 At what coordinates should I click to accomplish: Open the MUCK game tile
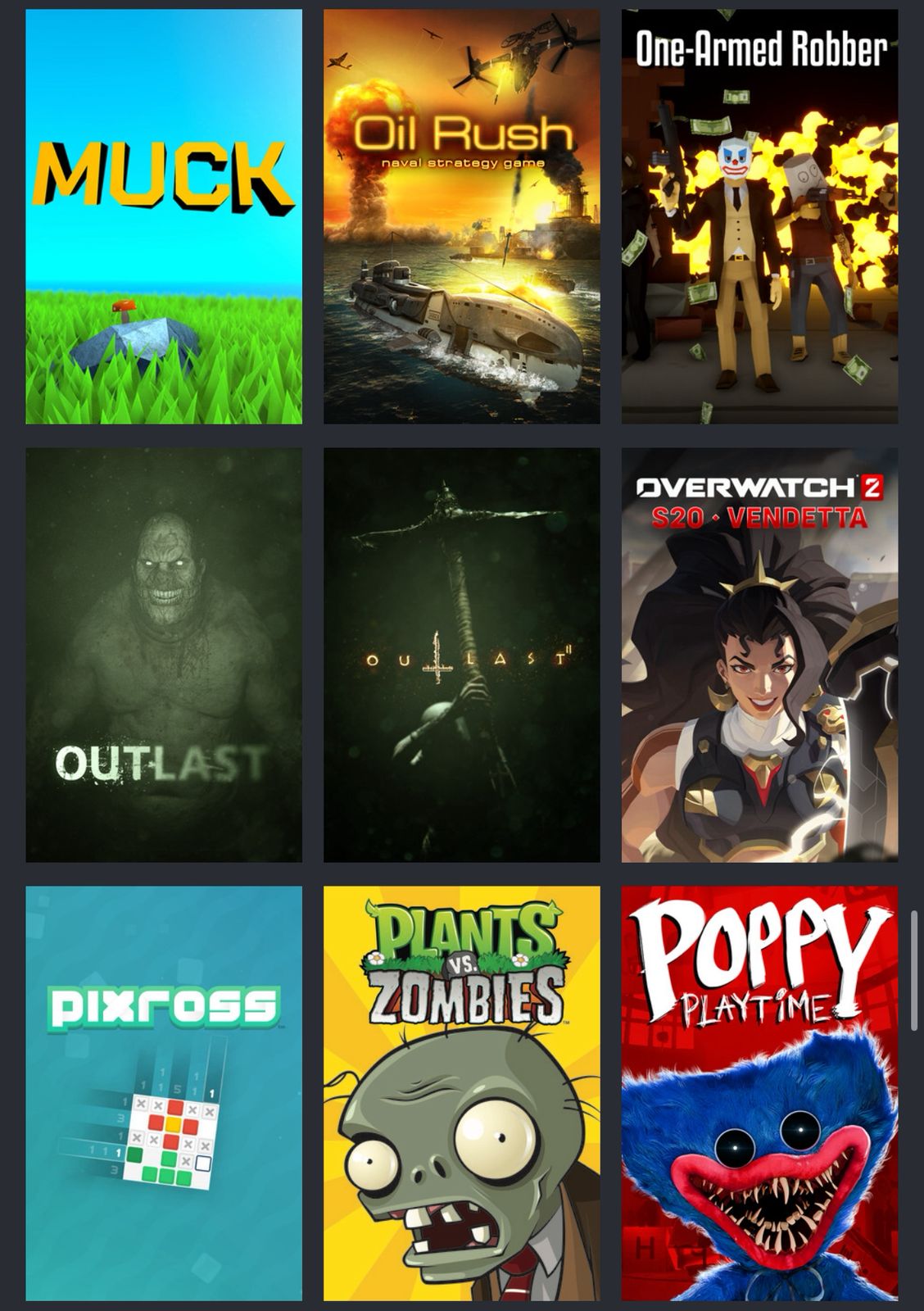164,216
